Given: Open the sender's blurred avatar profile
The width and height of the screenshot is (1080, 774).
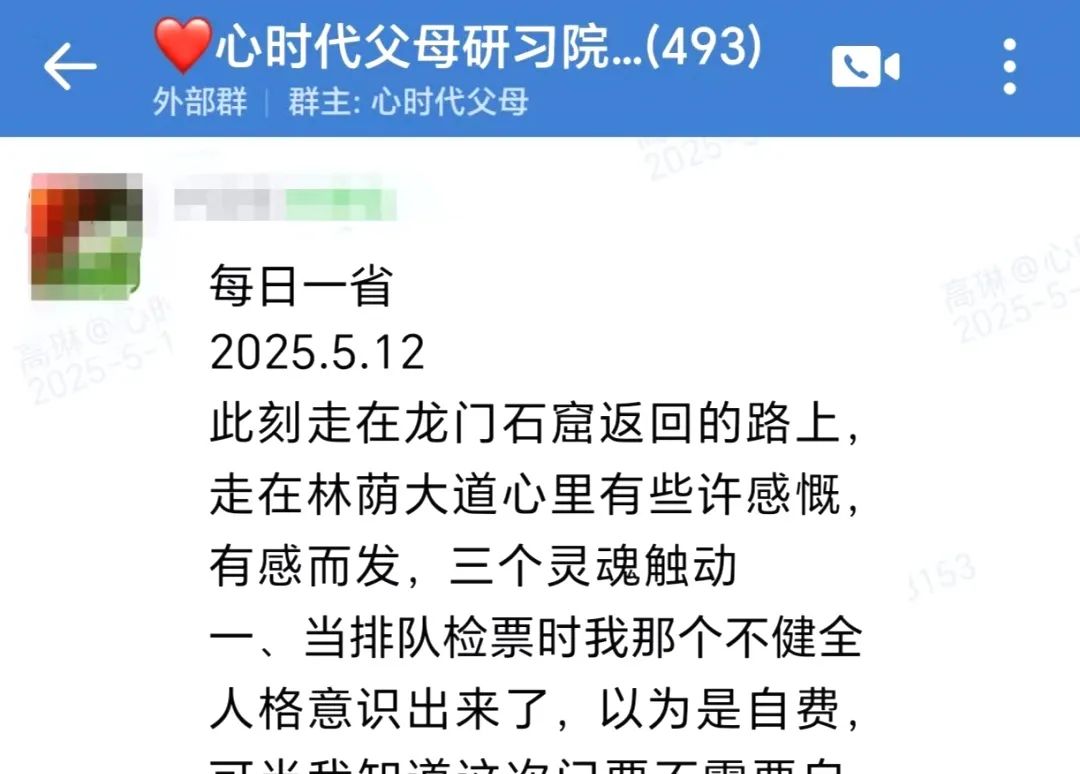Looking at the screenshot, I should click(x=86, y=236).
